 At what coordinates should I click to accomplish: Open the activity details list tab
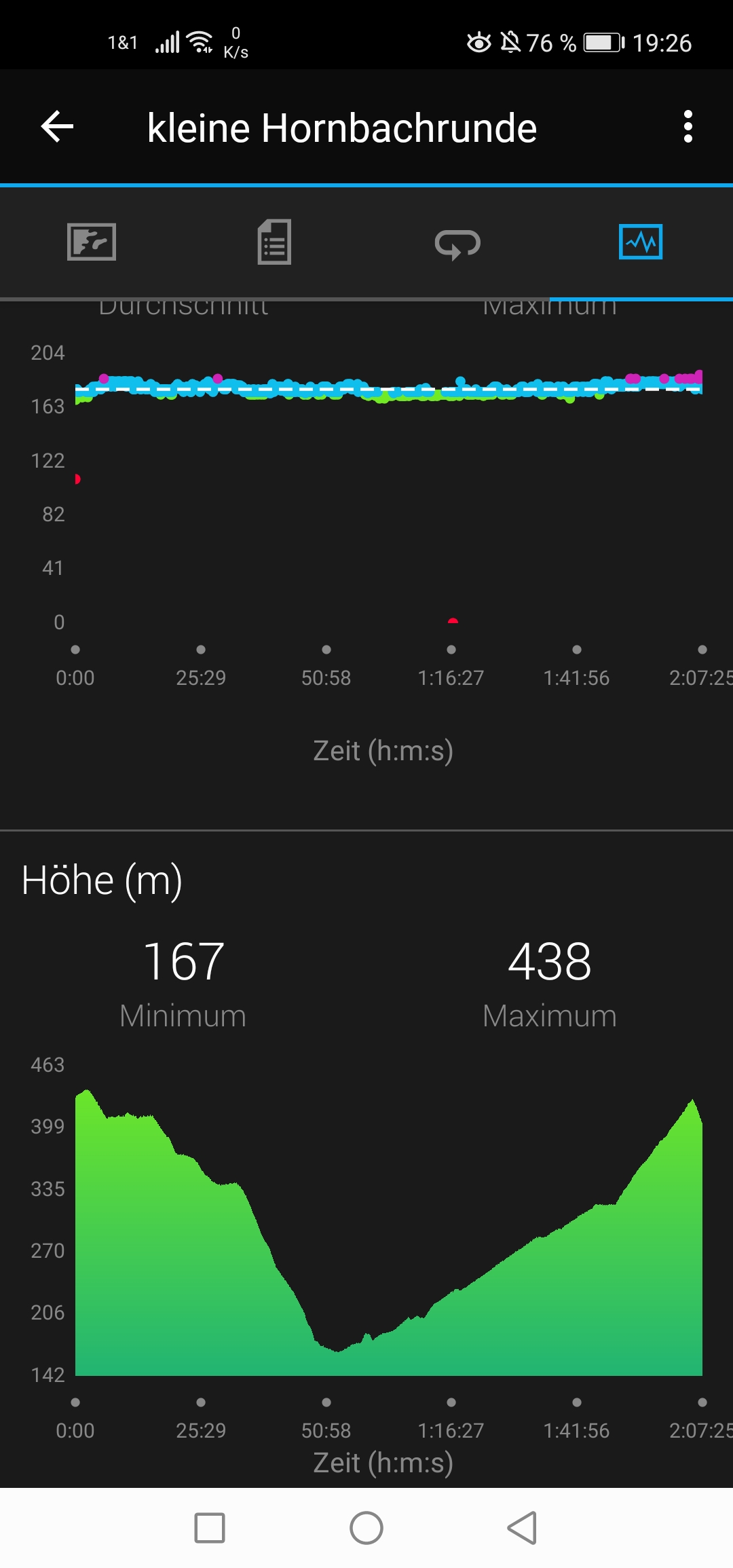(x=274, y=242)
